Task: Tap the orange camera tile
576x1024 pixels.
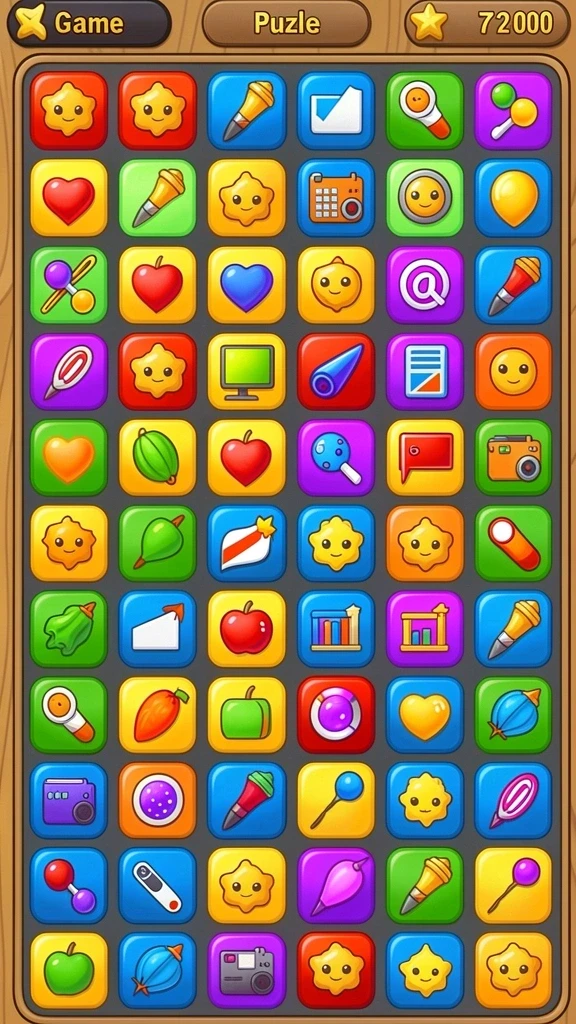Action: [513, 457]
